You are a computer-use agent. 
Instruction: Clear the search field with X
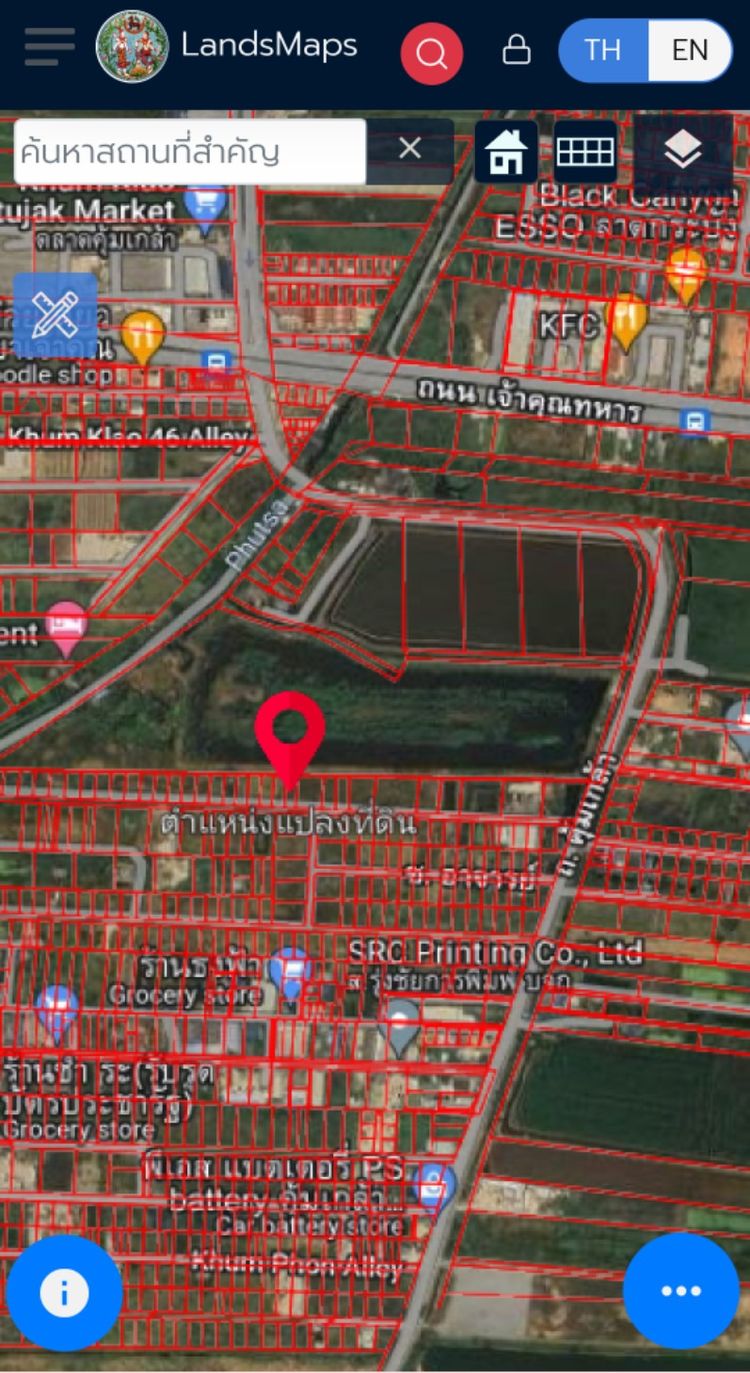(x=410, y=149)
